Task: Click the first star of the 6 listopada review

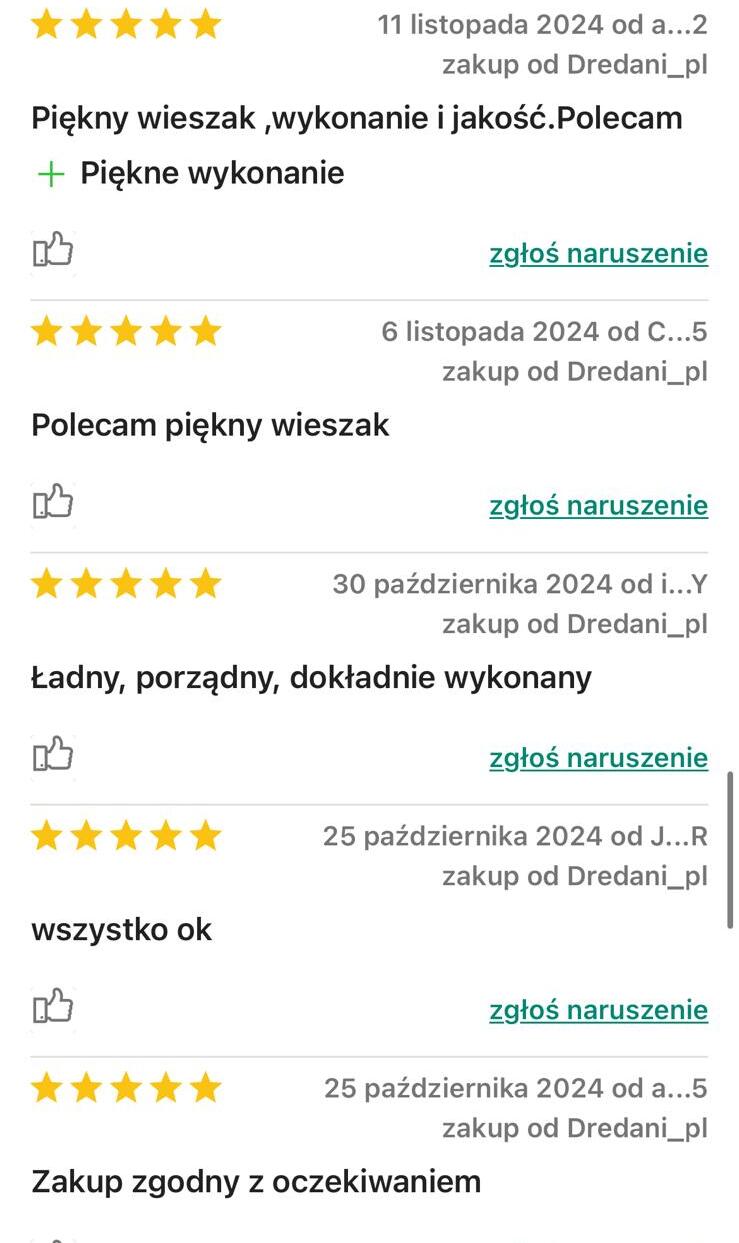Action: click(45, 331)
